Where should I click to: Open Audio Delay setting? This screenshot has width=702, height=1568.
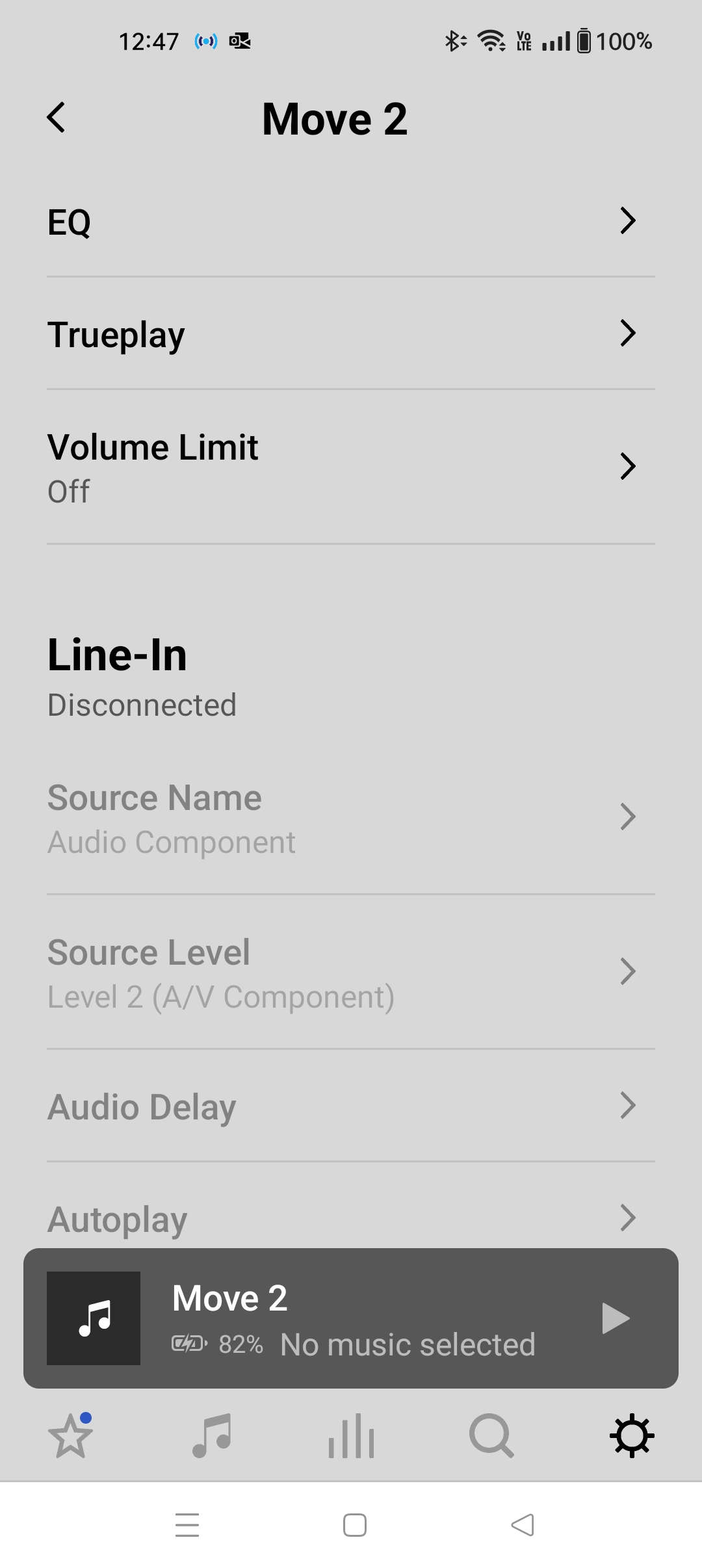(351, 1106)
